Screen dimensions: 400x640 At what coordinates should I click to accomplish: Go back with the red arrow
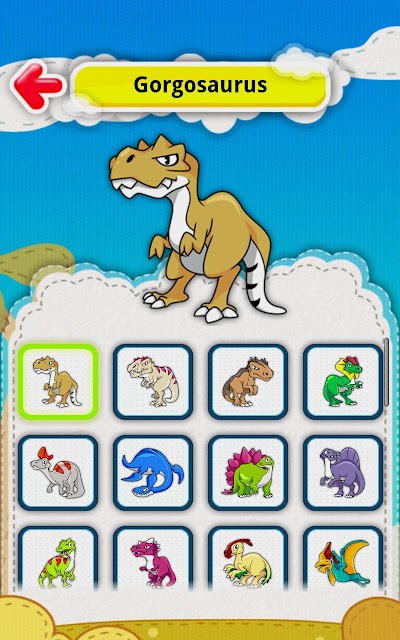pyautogui.click(x=38, y=86)
